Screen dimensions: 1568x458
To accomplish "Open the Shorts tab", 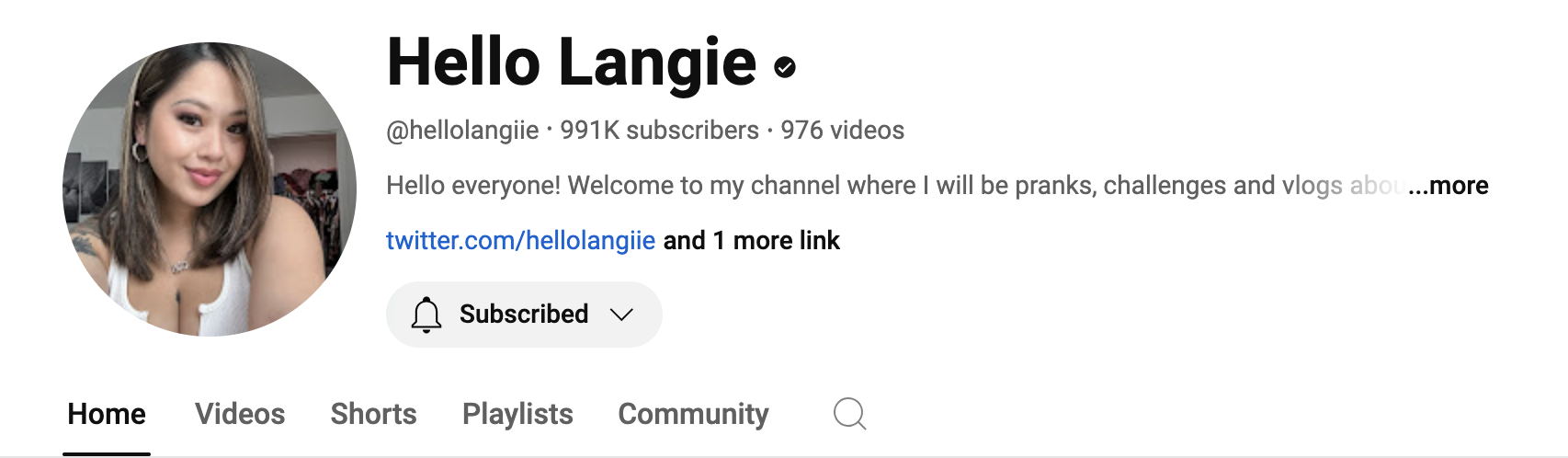I will tap(373, 414).
